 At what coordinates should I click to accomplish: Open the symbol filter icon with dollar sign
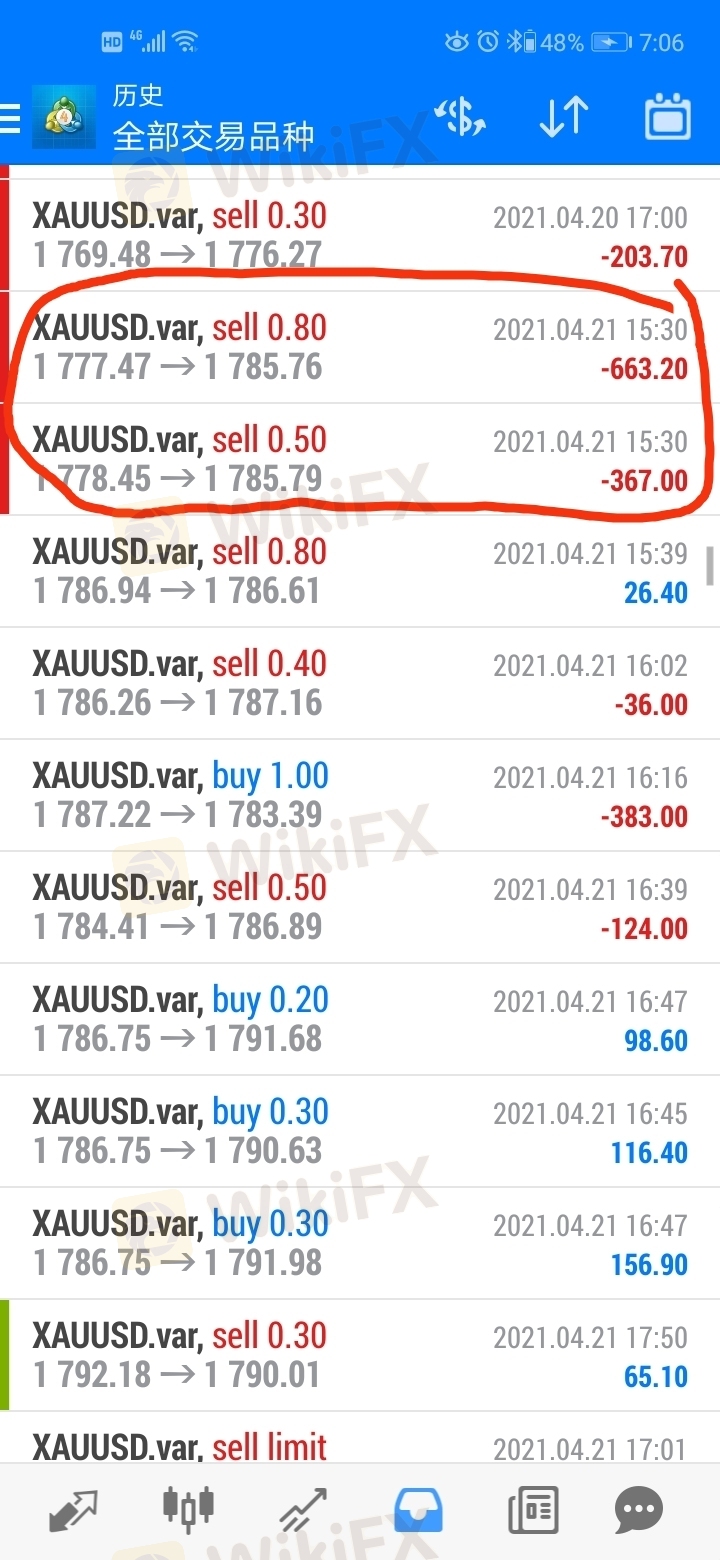460,119
